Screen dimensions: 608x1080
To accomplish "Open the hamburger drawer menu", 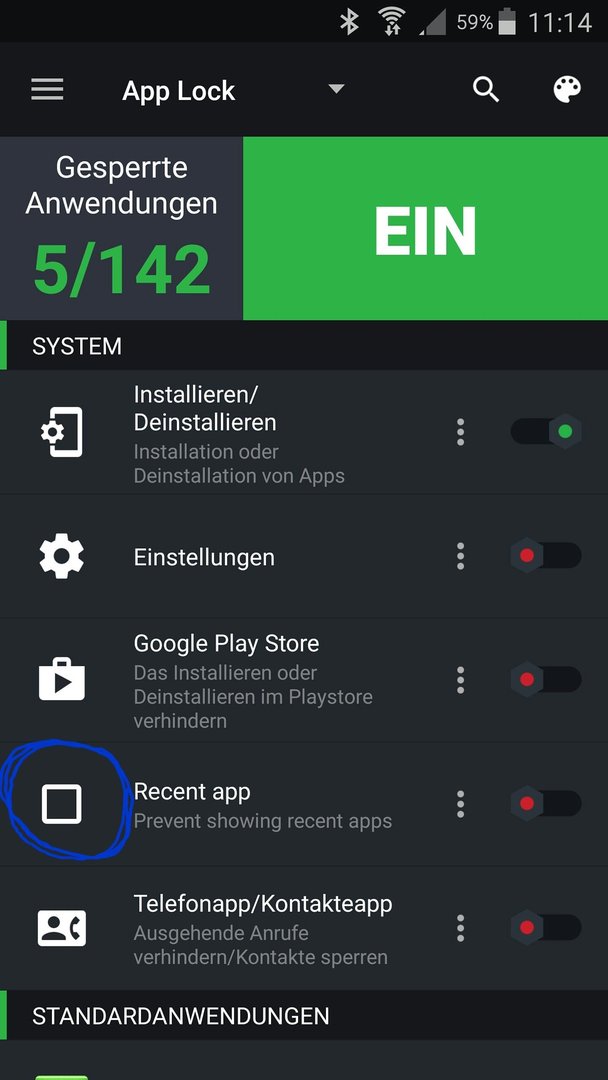I will click(x=48, y=90).
